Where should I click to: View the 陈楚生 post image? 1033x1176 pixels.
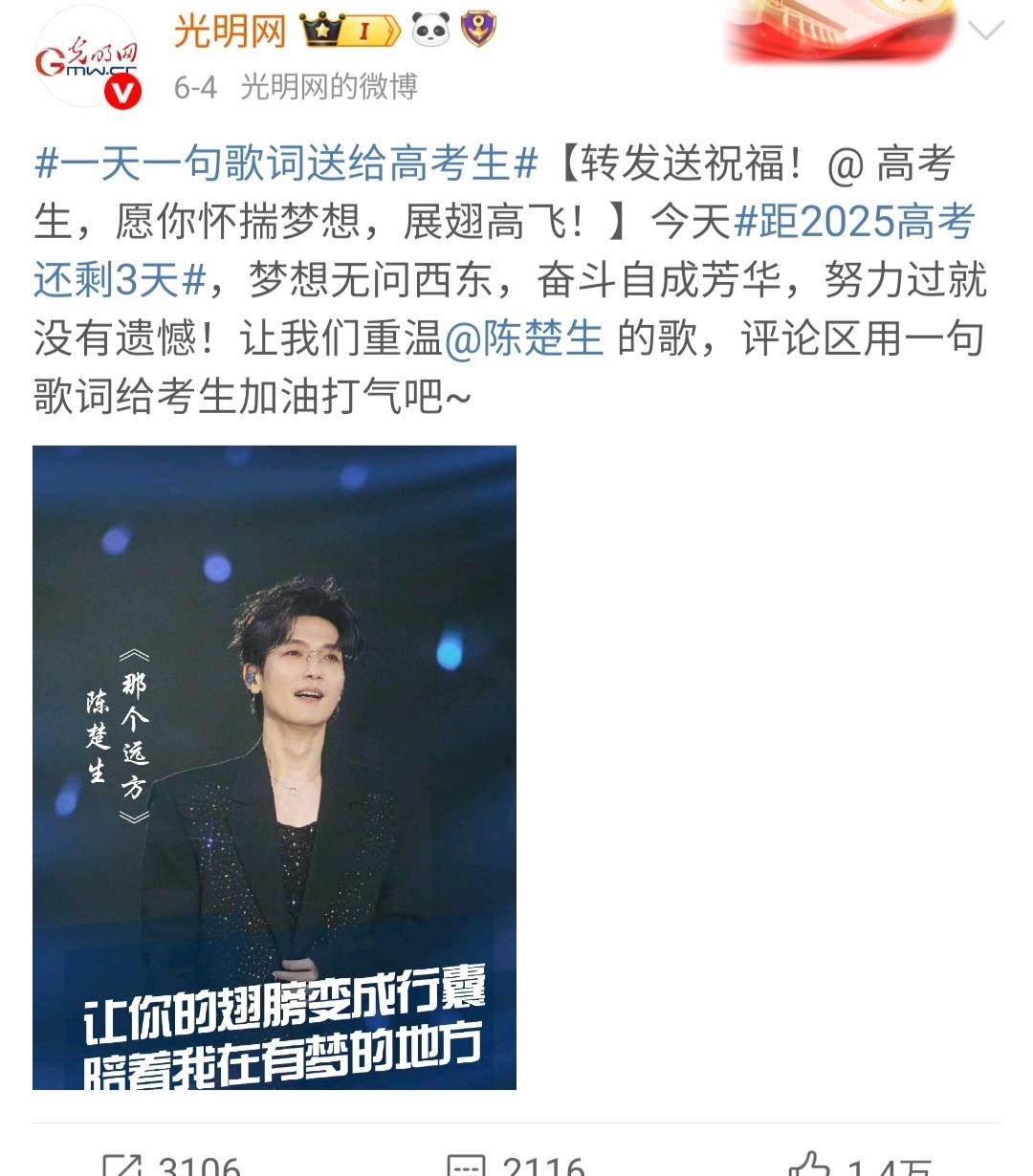pos(275,767)
